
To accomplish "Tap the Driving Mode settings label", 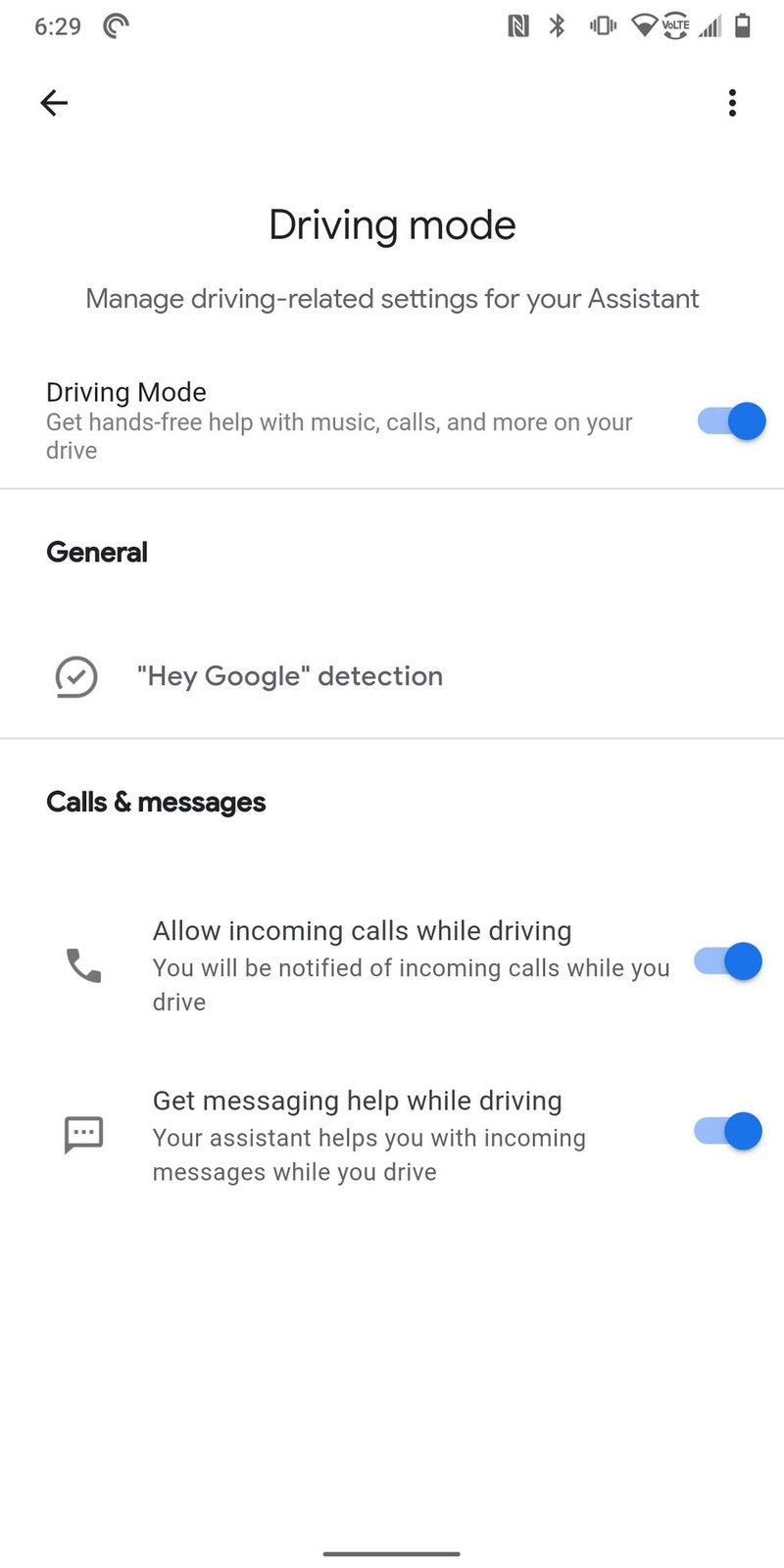I will 125,392.
